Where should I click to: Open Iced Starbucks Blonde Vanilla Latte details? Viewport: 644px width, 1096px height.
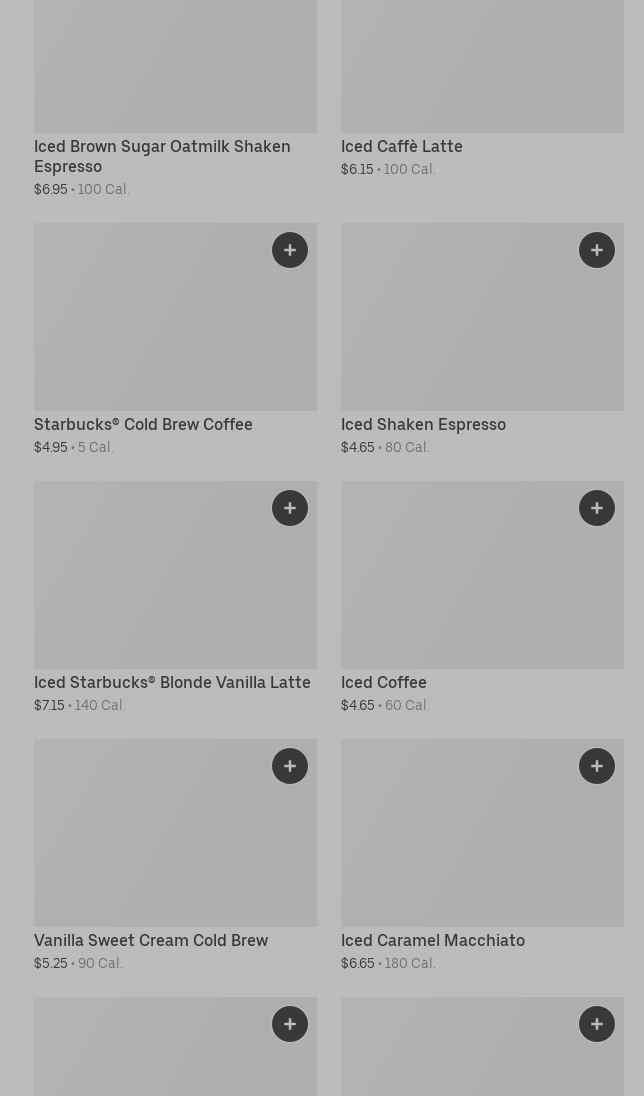point(172,682)
